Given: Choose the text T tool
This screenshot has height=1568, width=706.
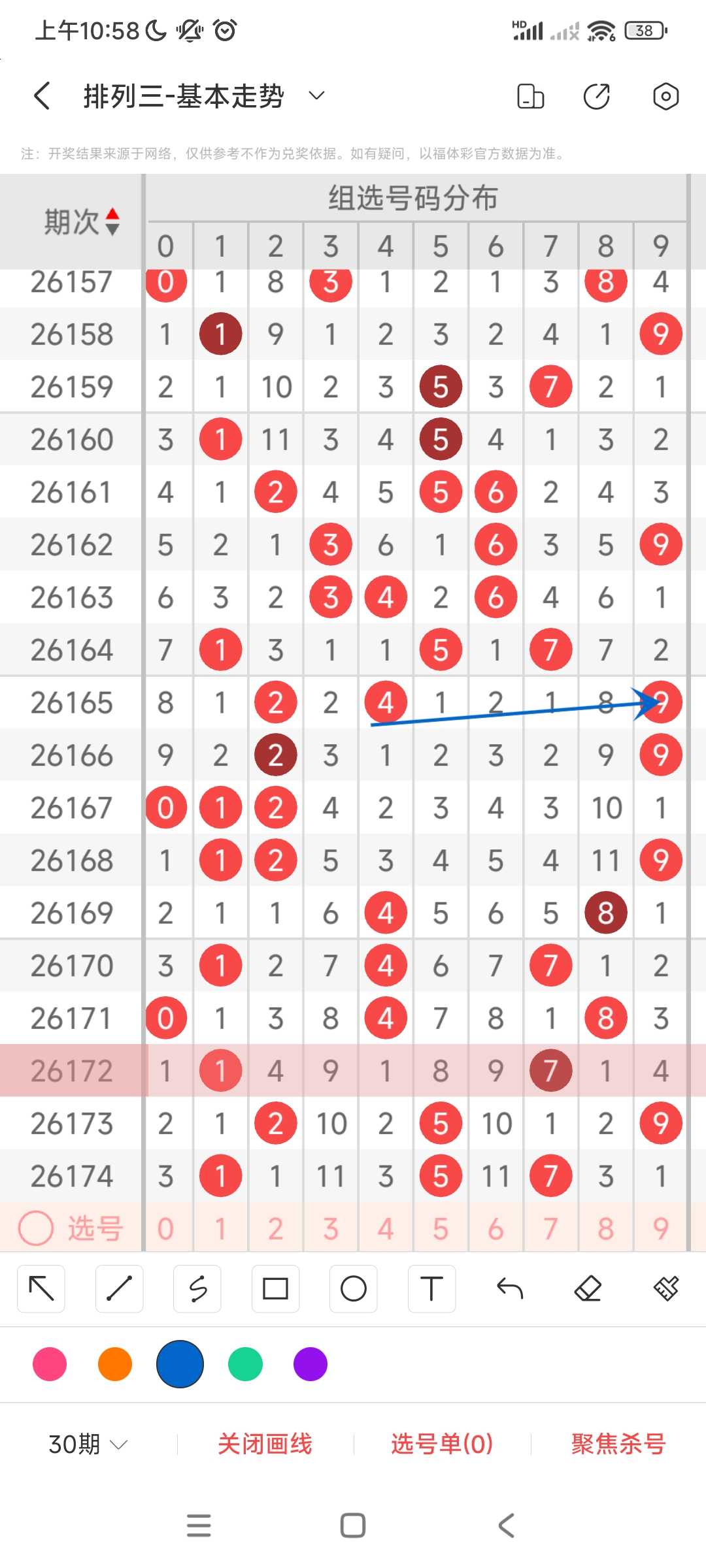Looking at the screenshot, I should coord(431,1288).
